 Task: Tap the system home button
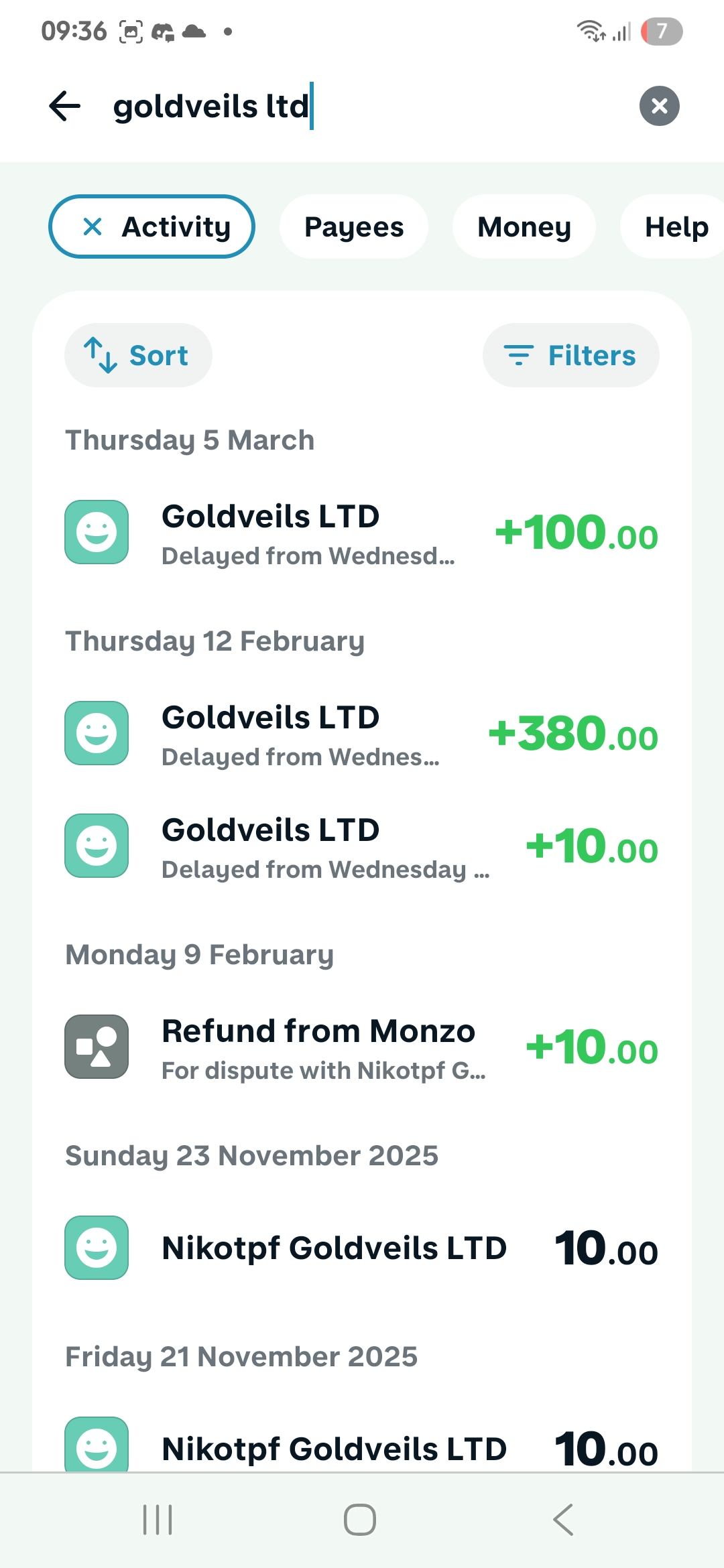point(360,1520)
